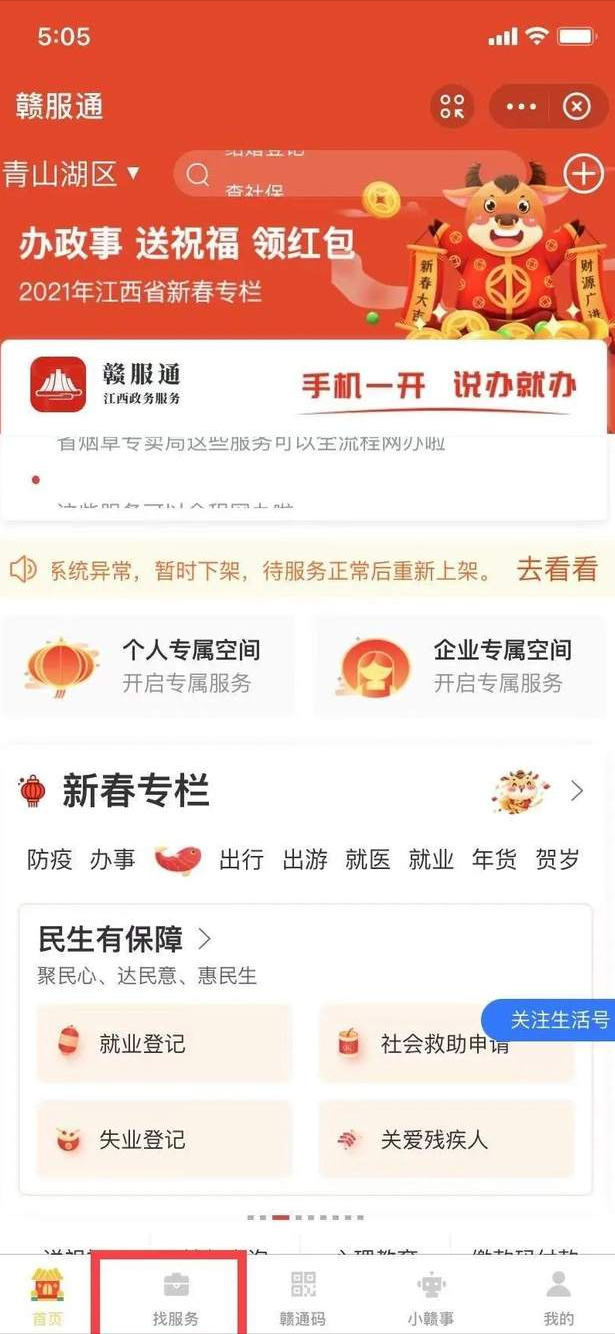Screen dimensions: 615x1334
Task: Open the QR scan icon
Action: pyautogui.click(x=452, y=107)
